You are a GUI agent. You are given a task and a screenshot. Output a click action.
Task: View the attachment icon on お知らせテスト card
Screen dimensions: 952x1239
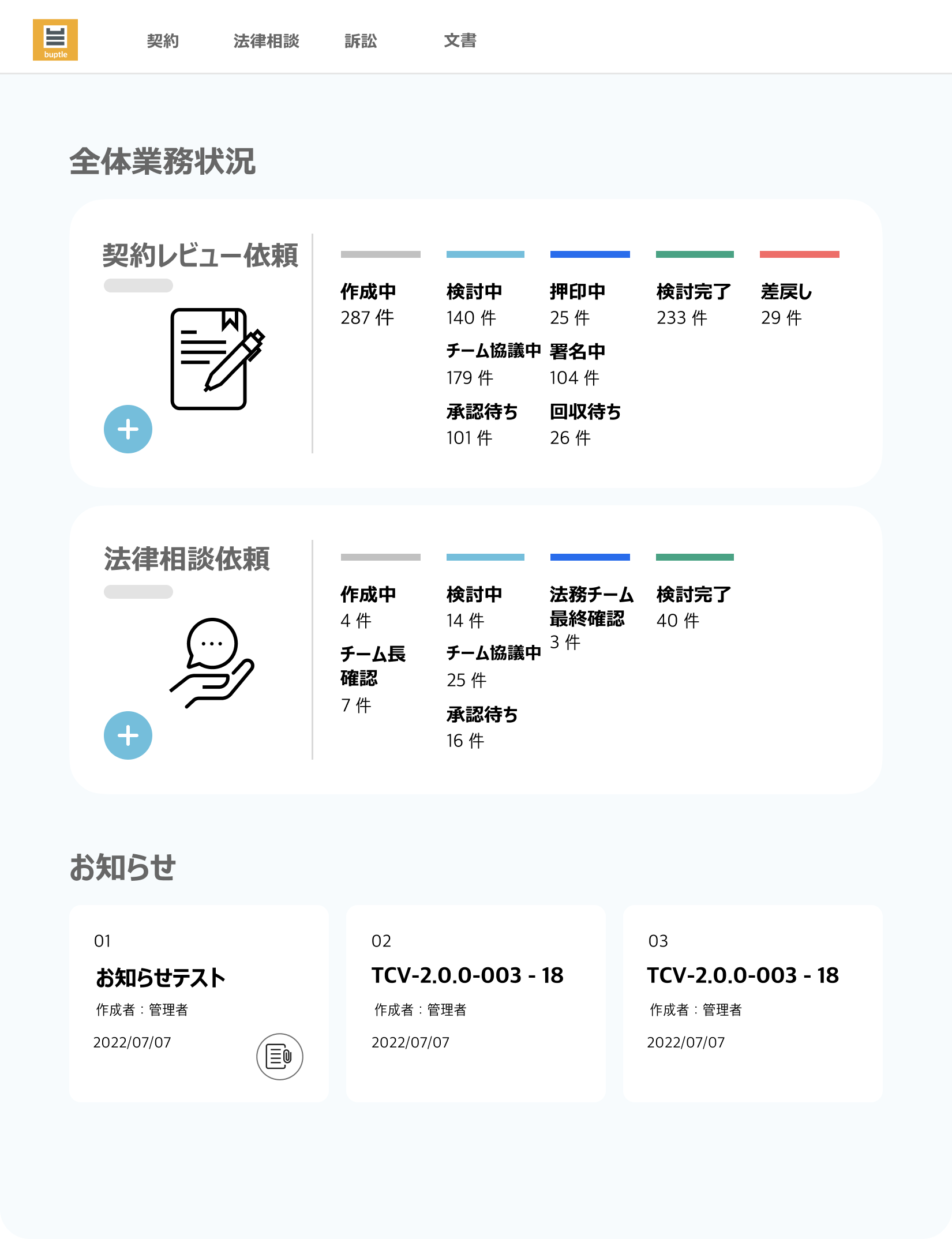(280, 1057)
